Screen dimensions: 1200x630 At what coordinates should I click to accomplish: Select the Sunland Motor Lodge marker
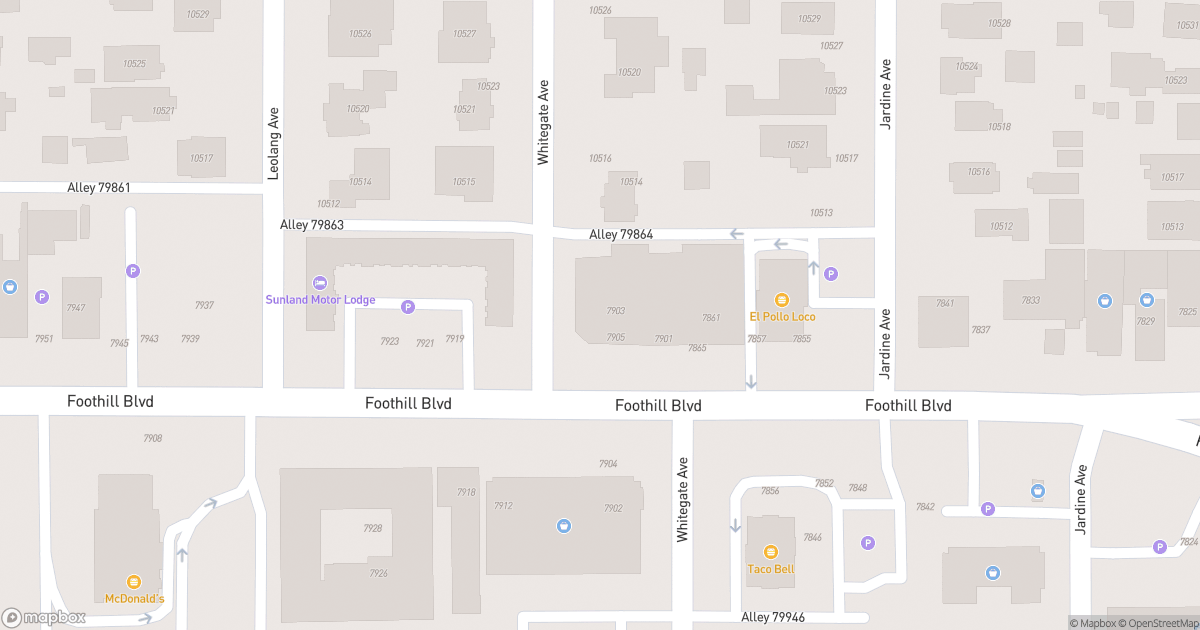[x=320, y=282]
